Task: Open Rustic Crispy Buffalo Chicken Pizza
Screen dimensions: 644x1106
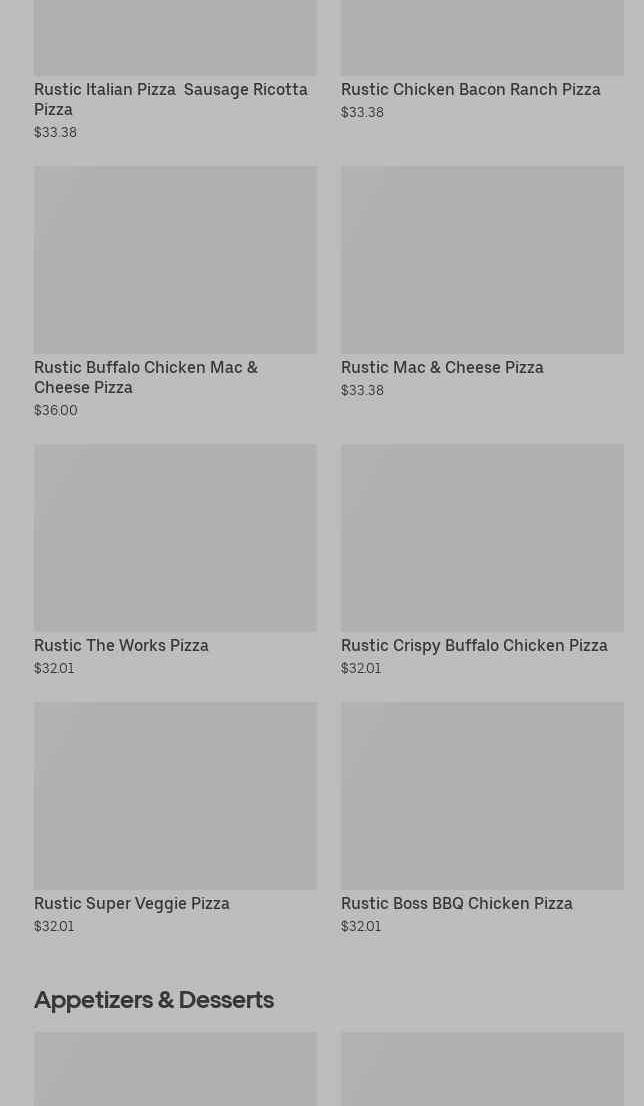Action: pyautogui.click(x=482, y=560)
